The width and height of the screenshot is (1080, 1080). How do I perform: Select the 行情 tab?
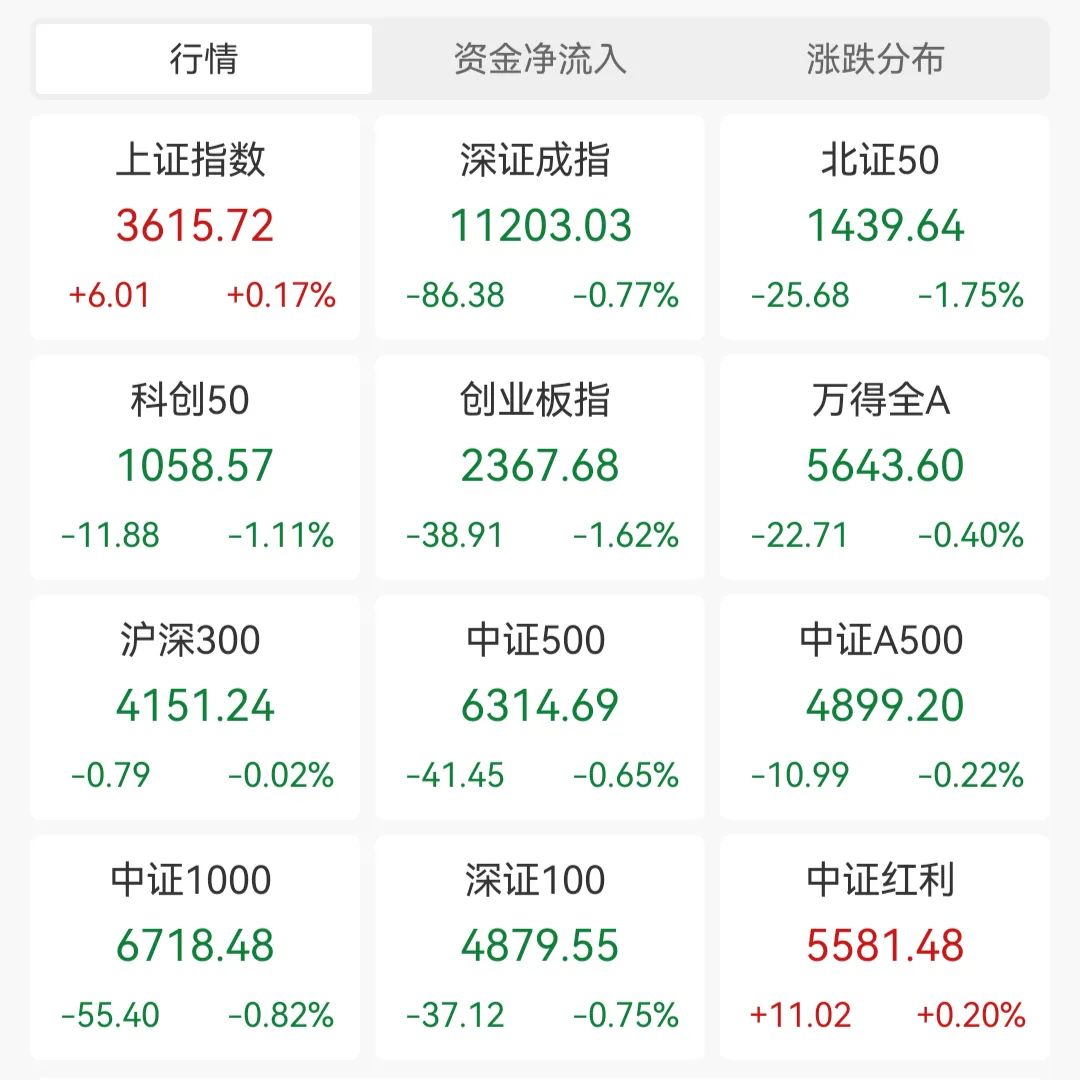pos(204,59)
